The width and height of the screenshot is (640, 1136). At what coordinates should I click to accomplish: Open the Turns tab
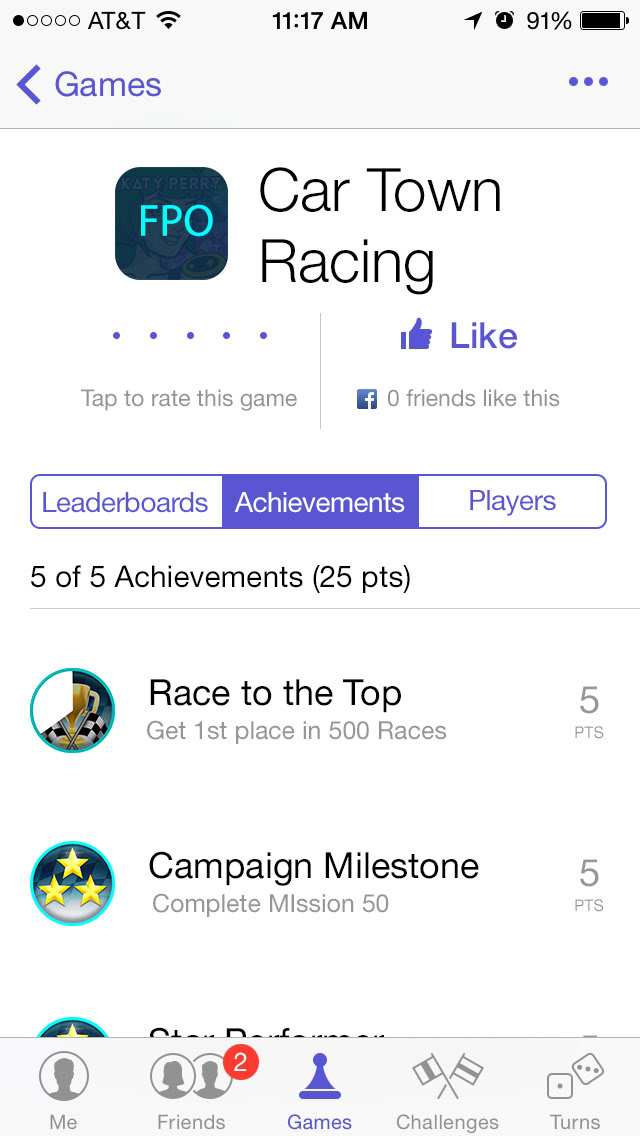tap(575, 1089)
